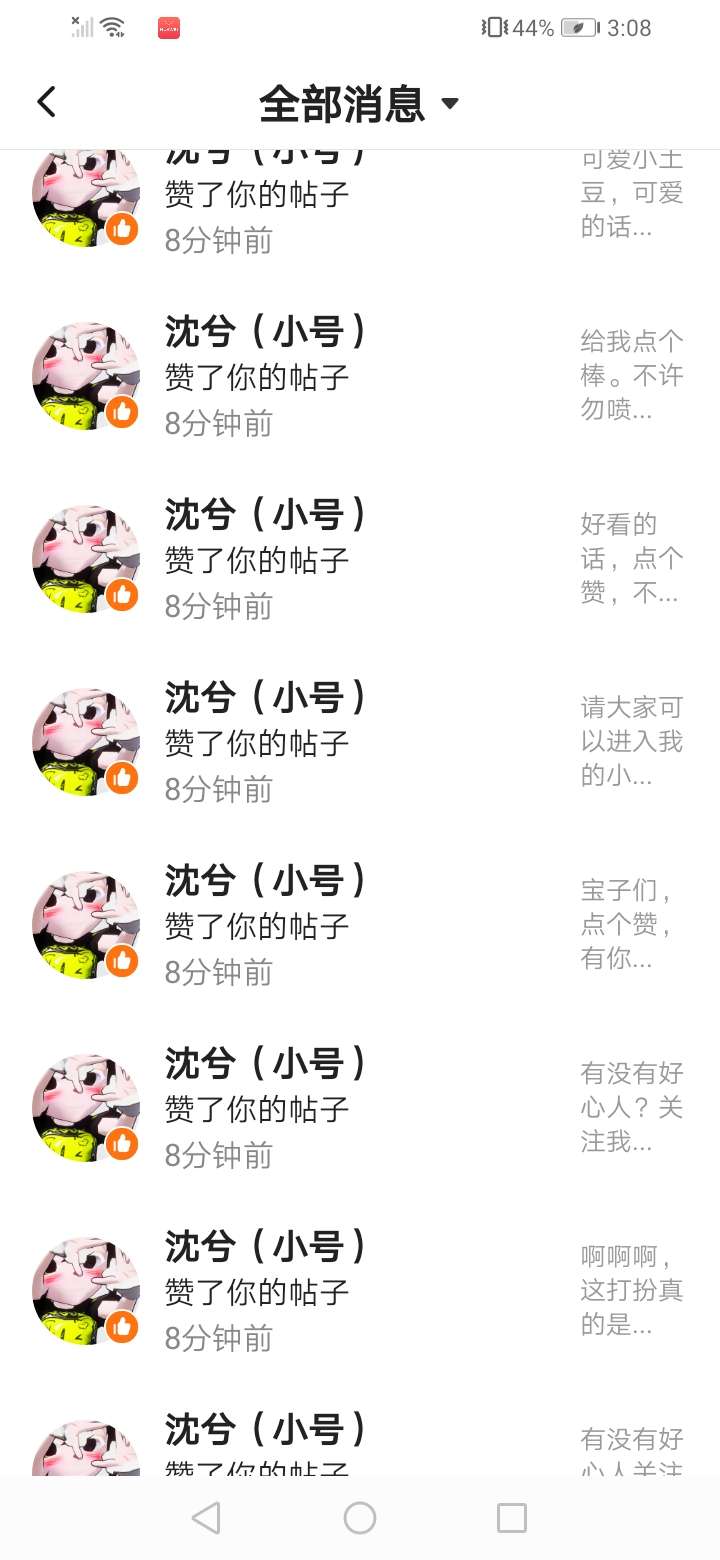
Task: Open like notification for post 好看的话，点个赞
Action: tap(360, 559)
